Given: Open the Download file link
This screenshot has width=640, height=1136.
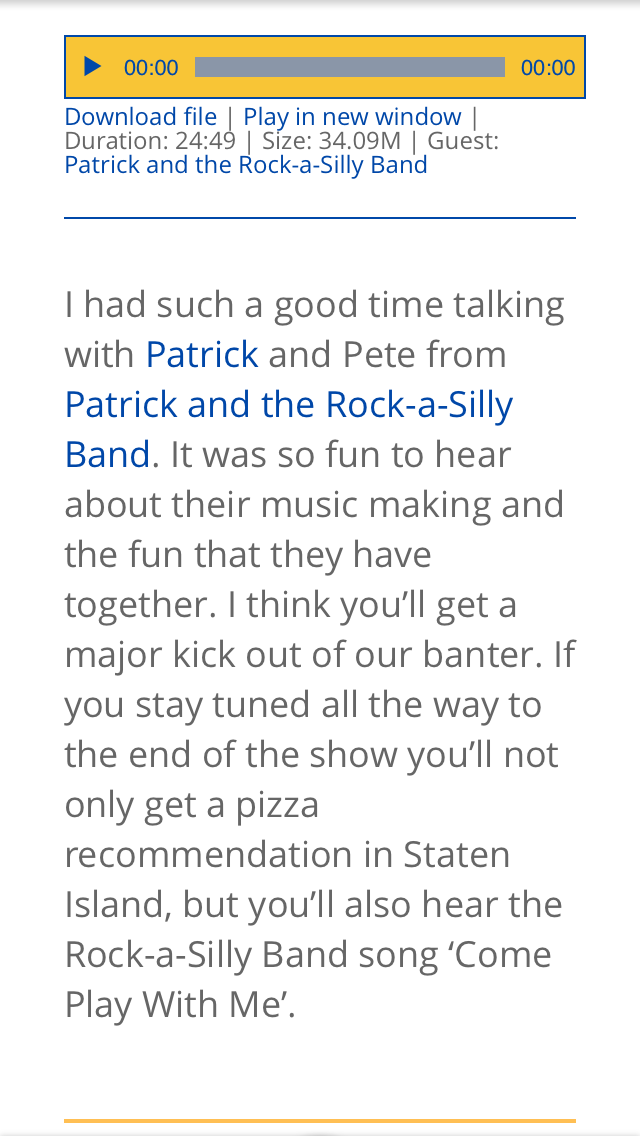Looking at the screenshot, I should 140,117.
